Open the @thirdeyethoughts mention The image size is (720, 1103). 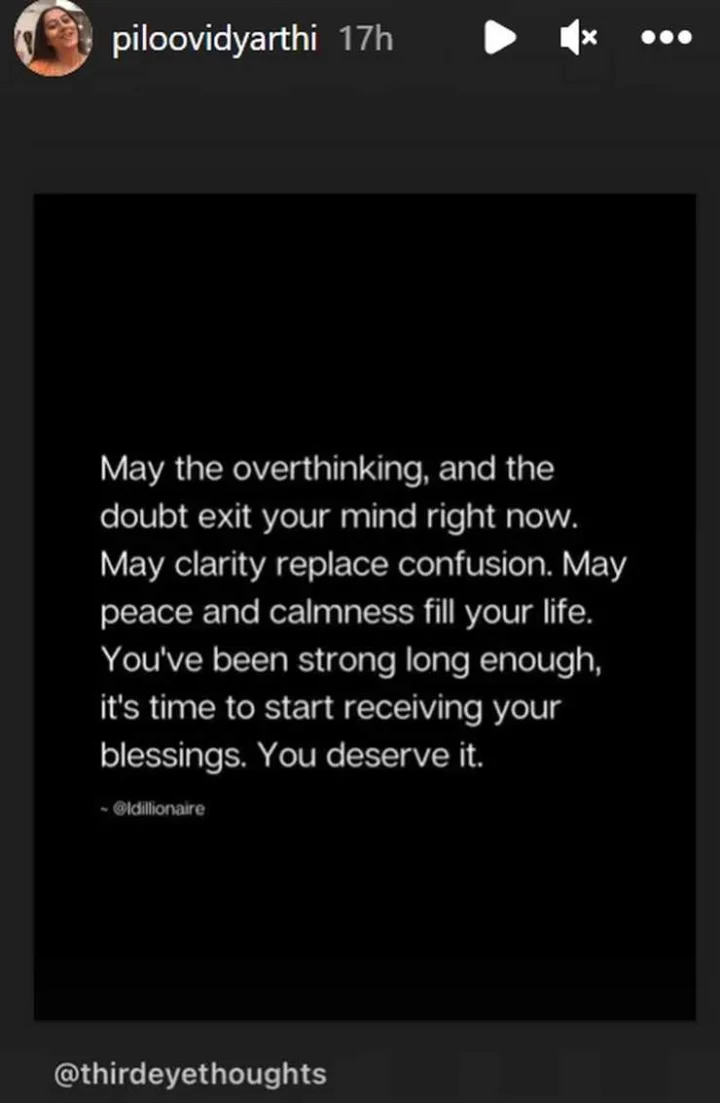coord(190,1074)
